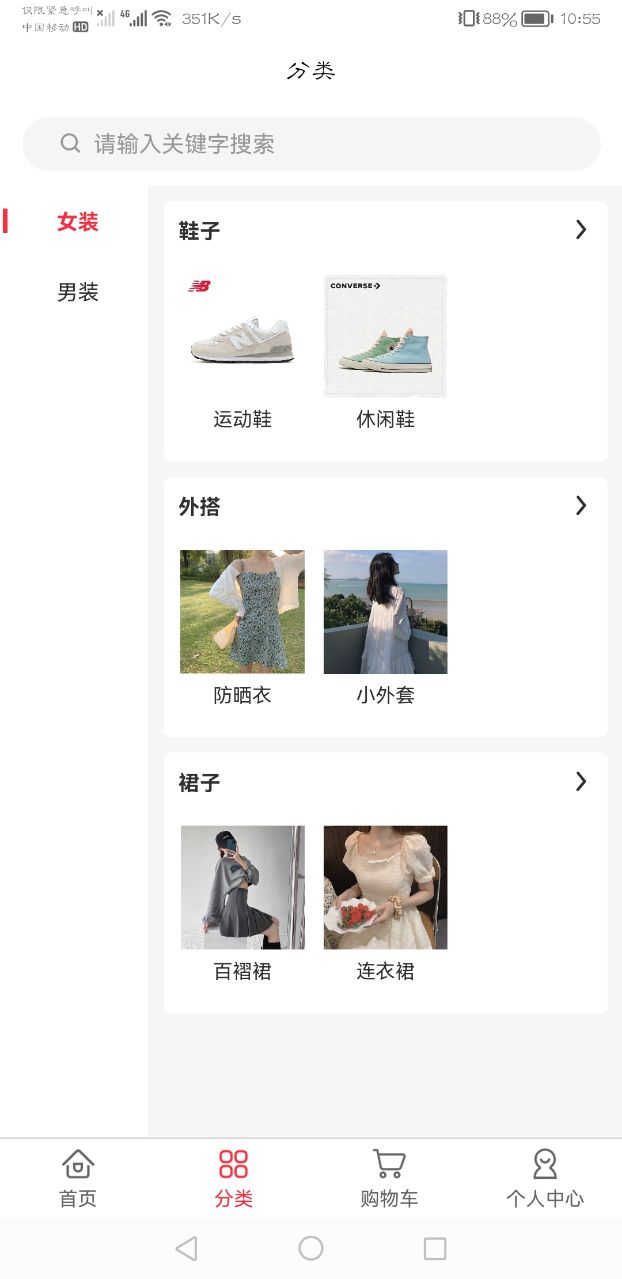Open the 防晒衣 subcategory
622x1279 pixels.
tap(242, 625)
